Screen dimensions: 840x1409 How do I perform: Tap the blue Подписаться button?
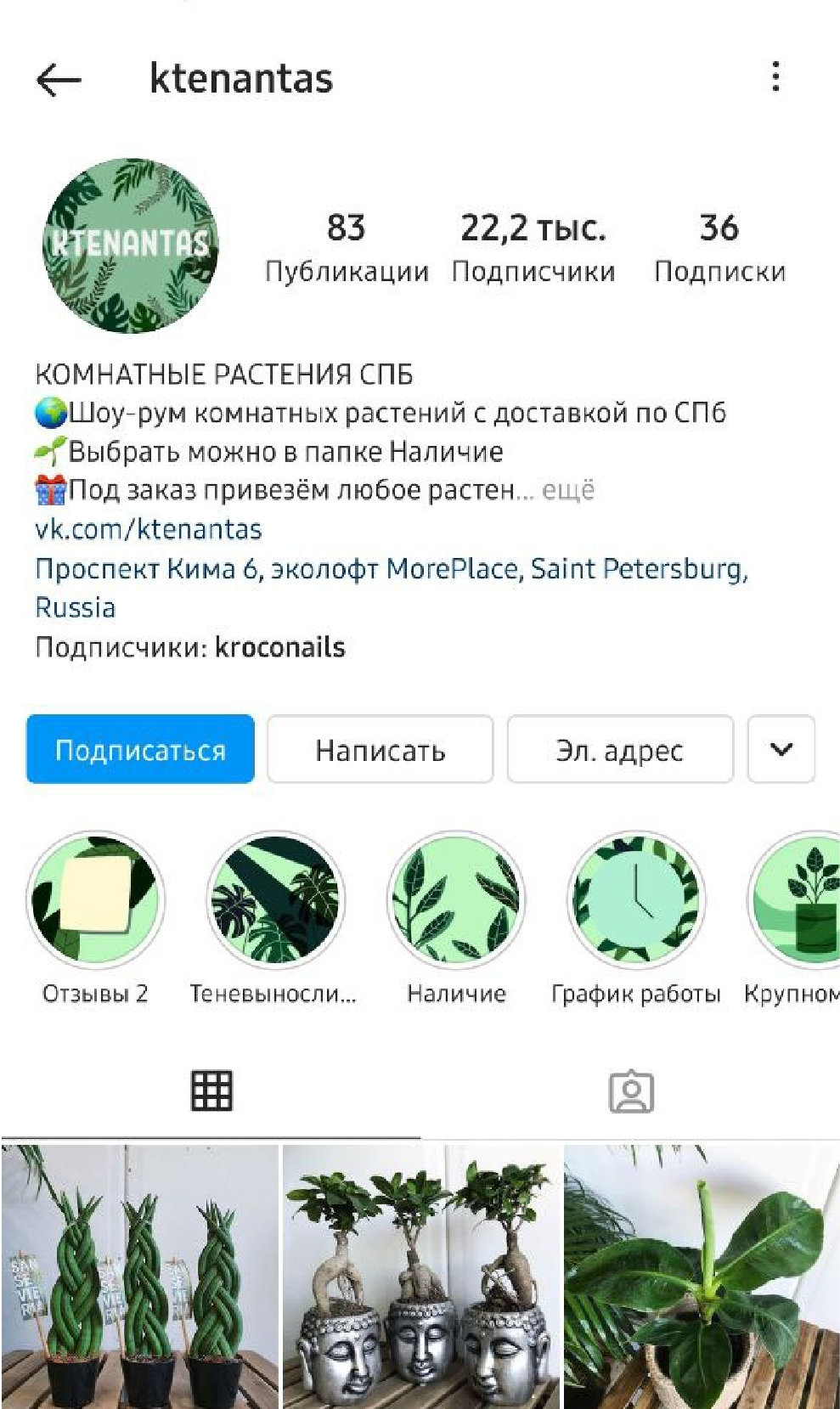[140, 749]
